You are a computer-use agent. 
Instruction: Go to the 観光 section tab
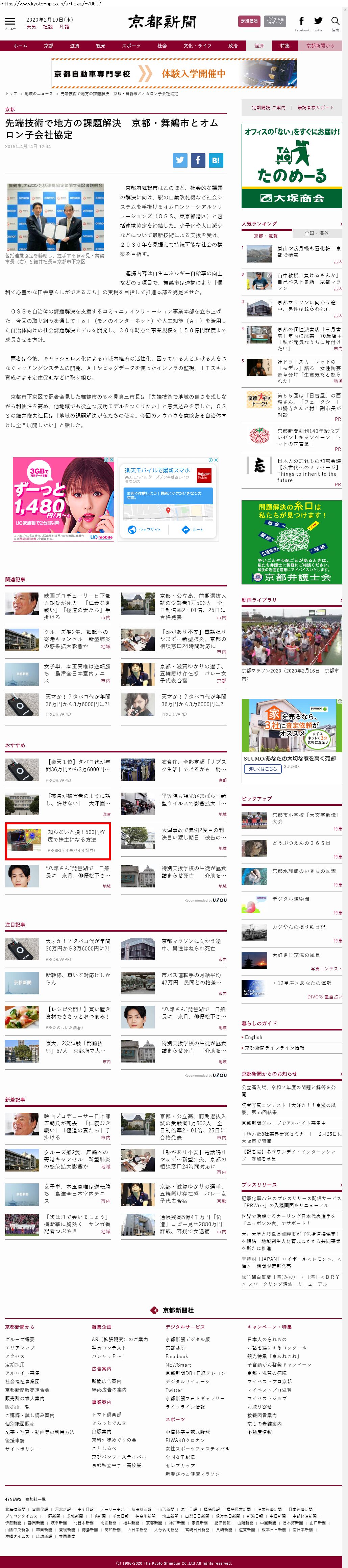pyautogui.click(x=101, y=46)
